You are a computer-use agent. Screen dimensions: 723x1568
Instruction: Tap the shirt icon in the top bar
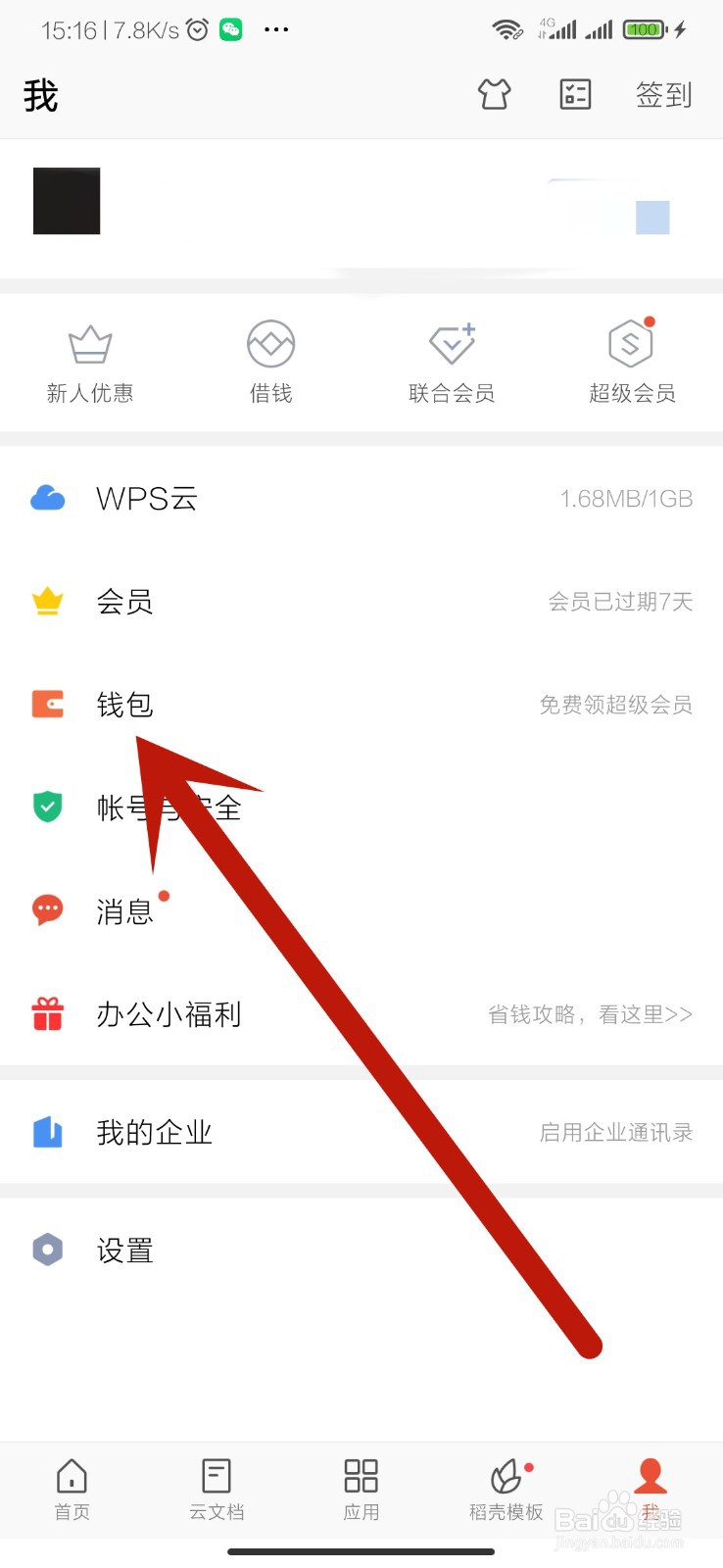pos(495,94)
